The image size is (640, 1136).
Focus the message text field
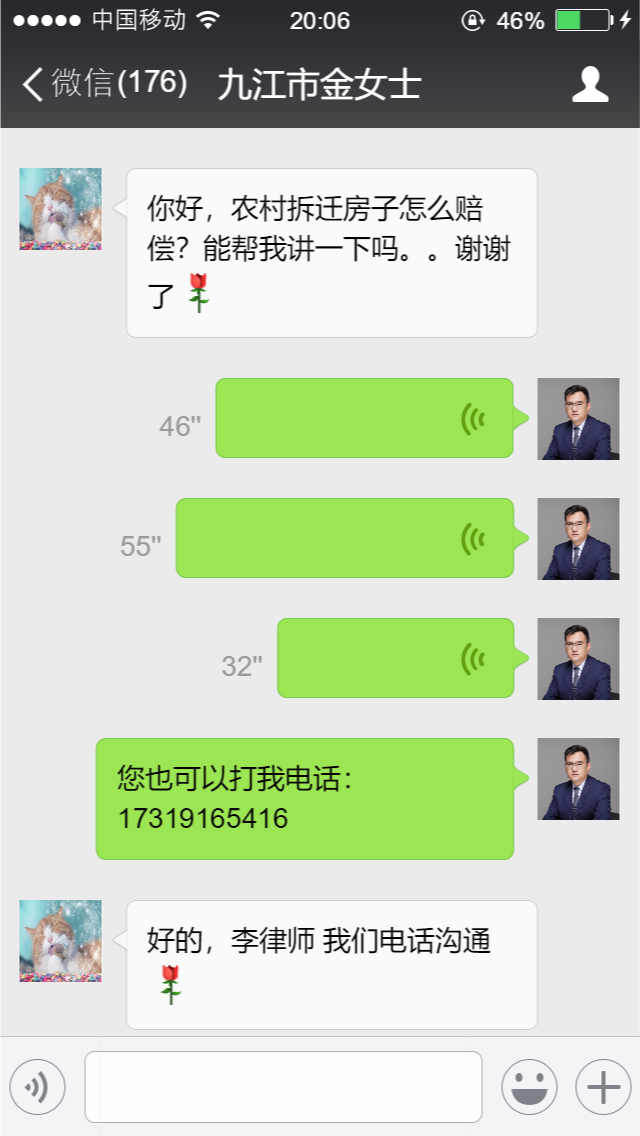click(283, 1086)
